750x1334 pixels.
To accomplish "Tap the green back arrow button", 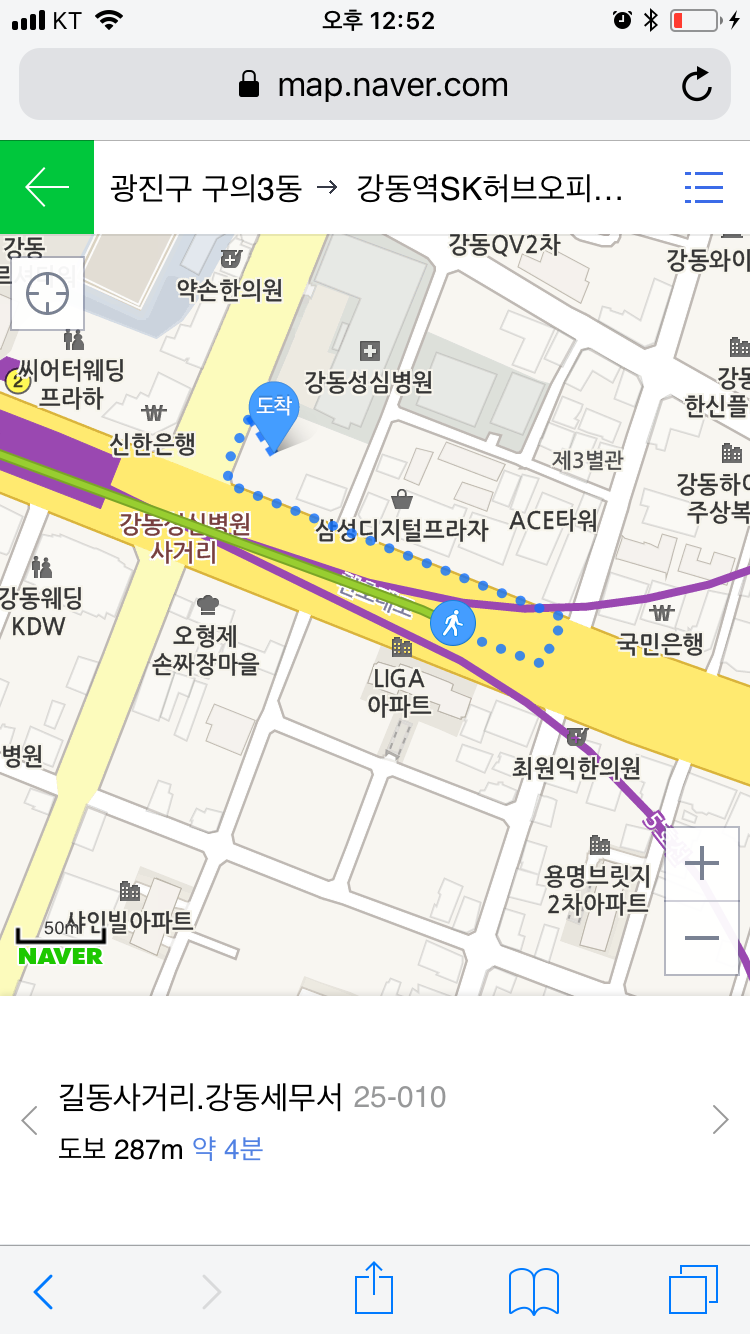I will [x=47, y=187].
